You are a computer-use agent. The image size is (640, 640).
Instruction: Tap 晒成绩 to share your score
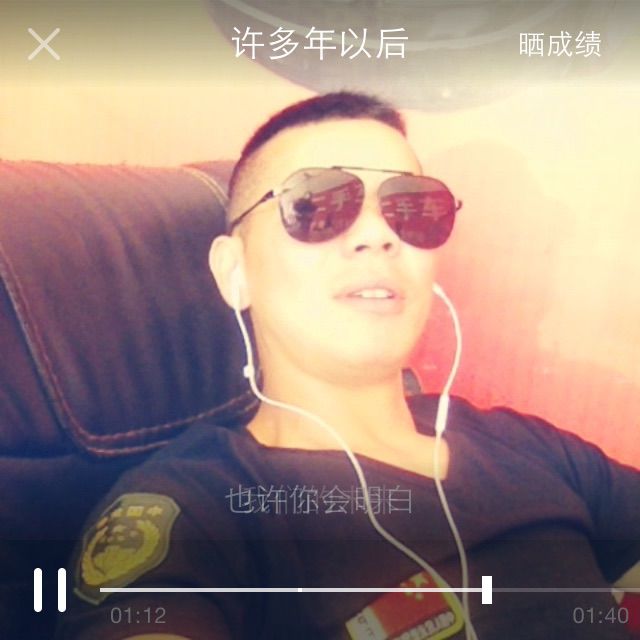click(x=559, y=45)
